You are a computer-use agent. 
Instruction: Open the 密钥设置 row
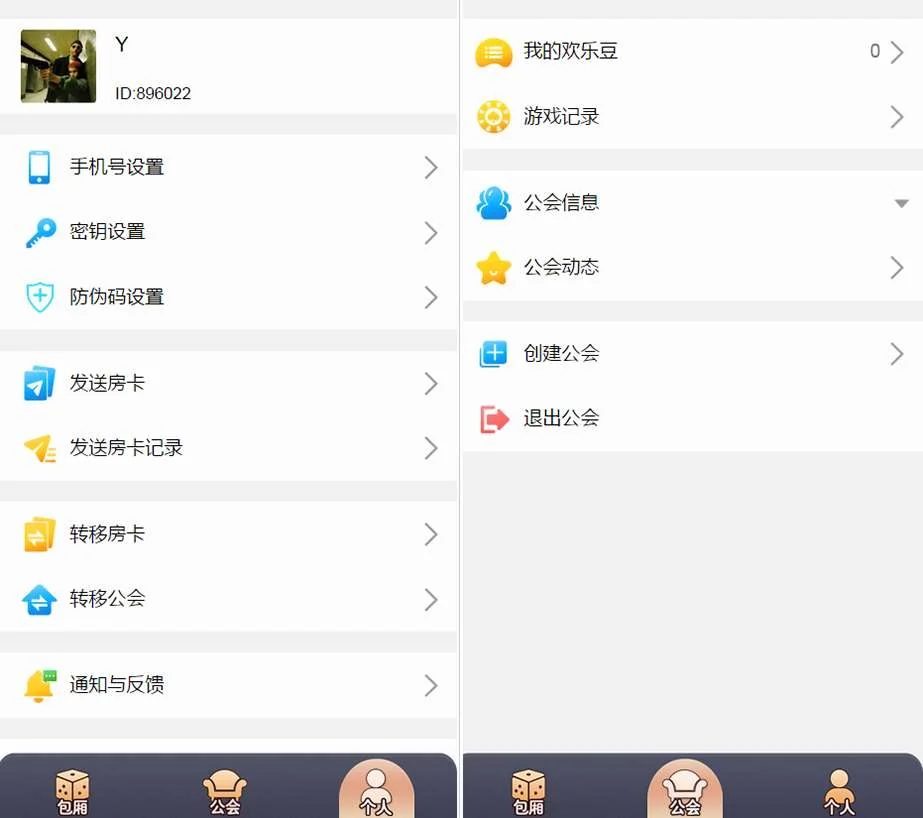click(x=228, y=232)
